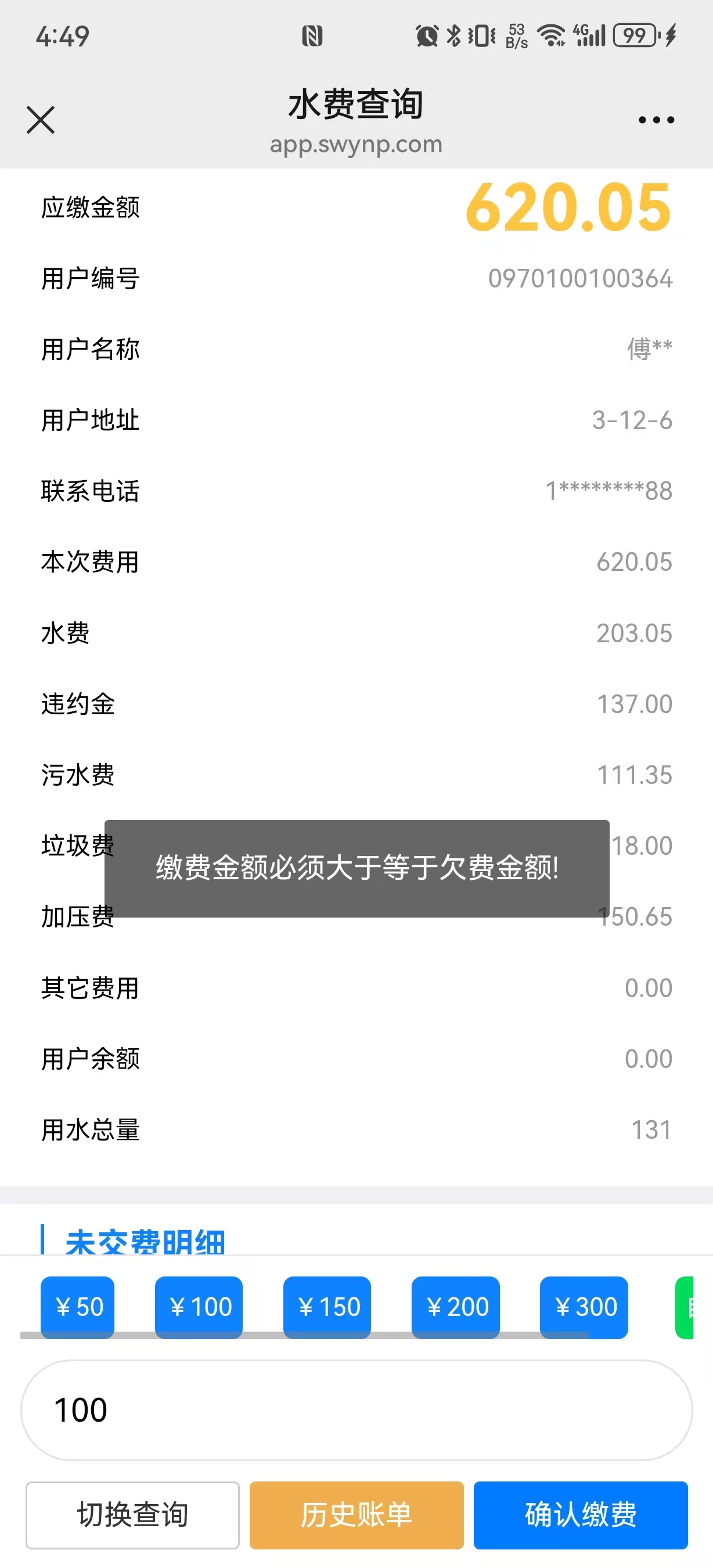Open the three-dot overflow menu
Screen dimensions: 713x1568
pos(656,120)
